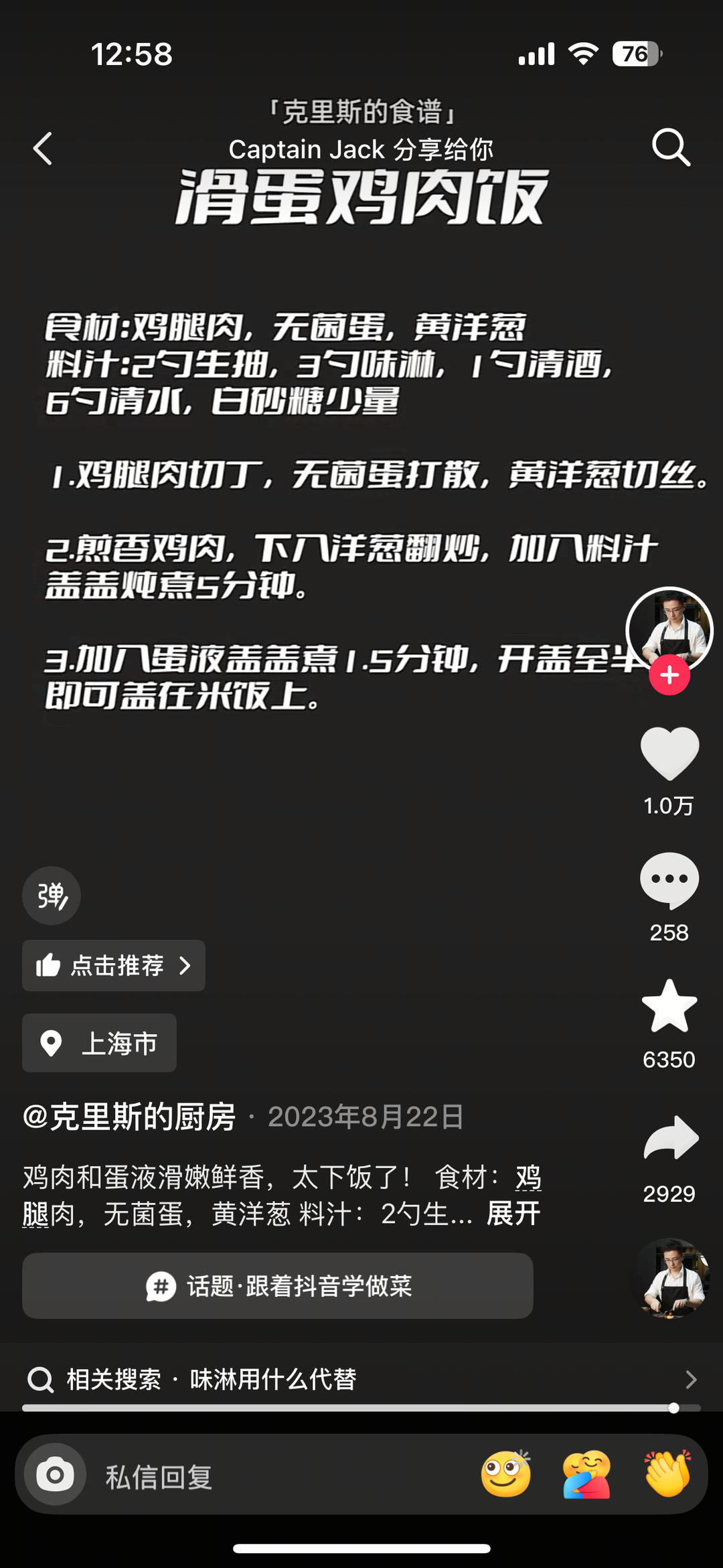Open the 上海市 location tag
The image size is (723, 1568).
coord(100,1043)
